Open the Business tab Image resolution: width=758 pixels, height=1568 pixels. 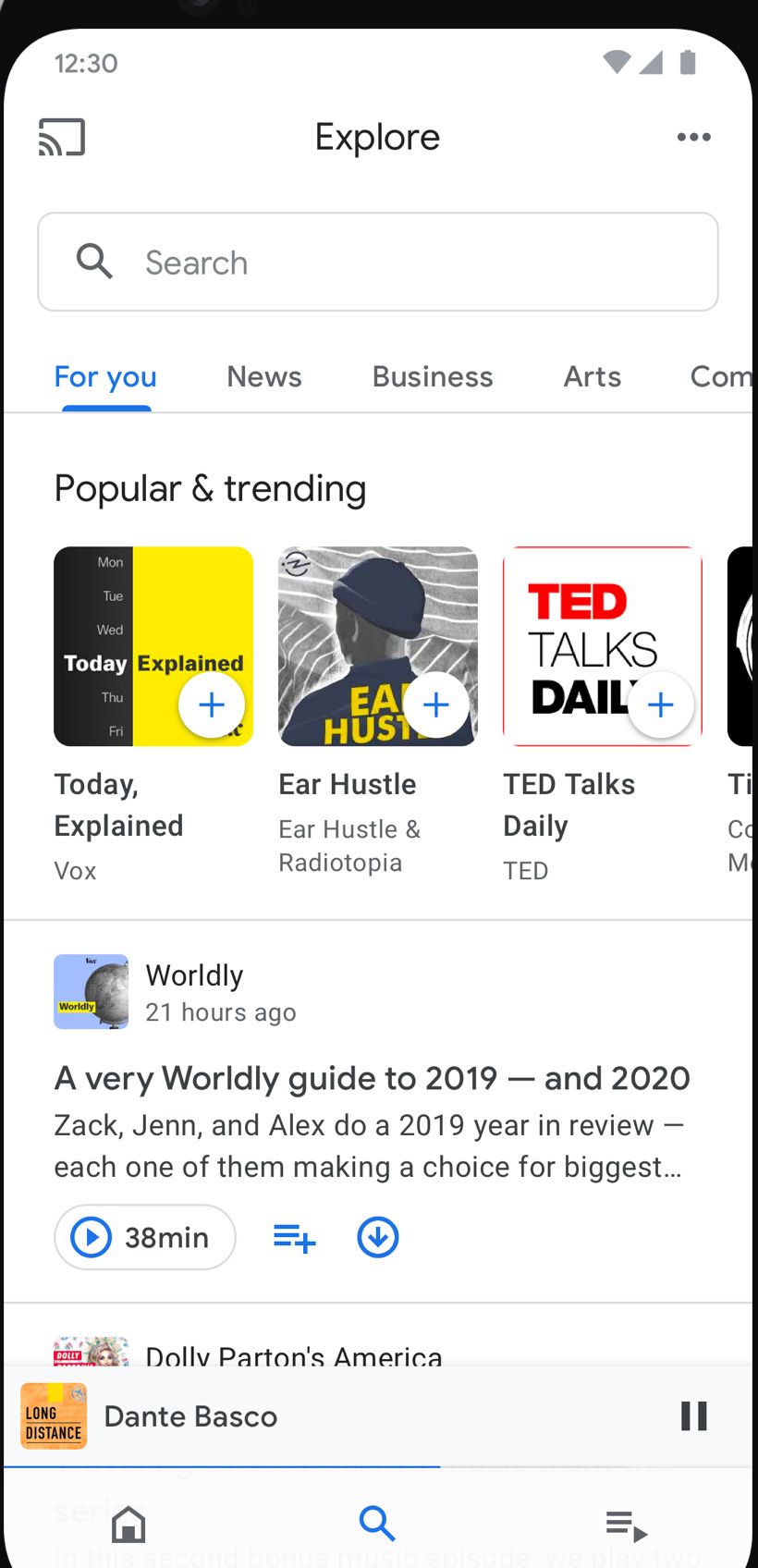[x=432, y=376]
